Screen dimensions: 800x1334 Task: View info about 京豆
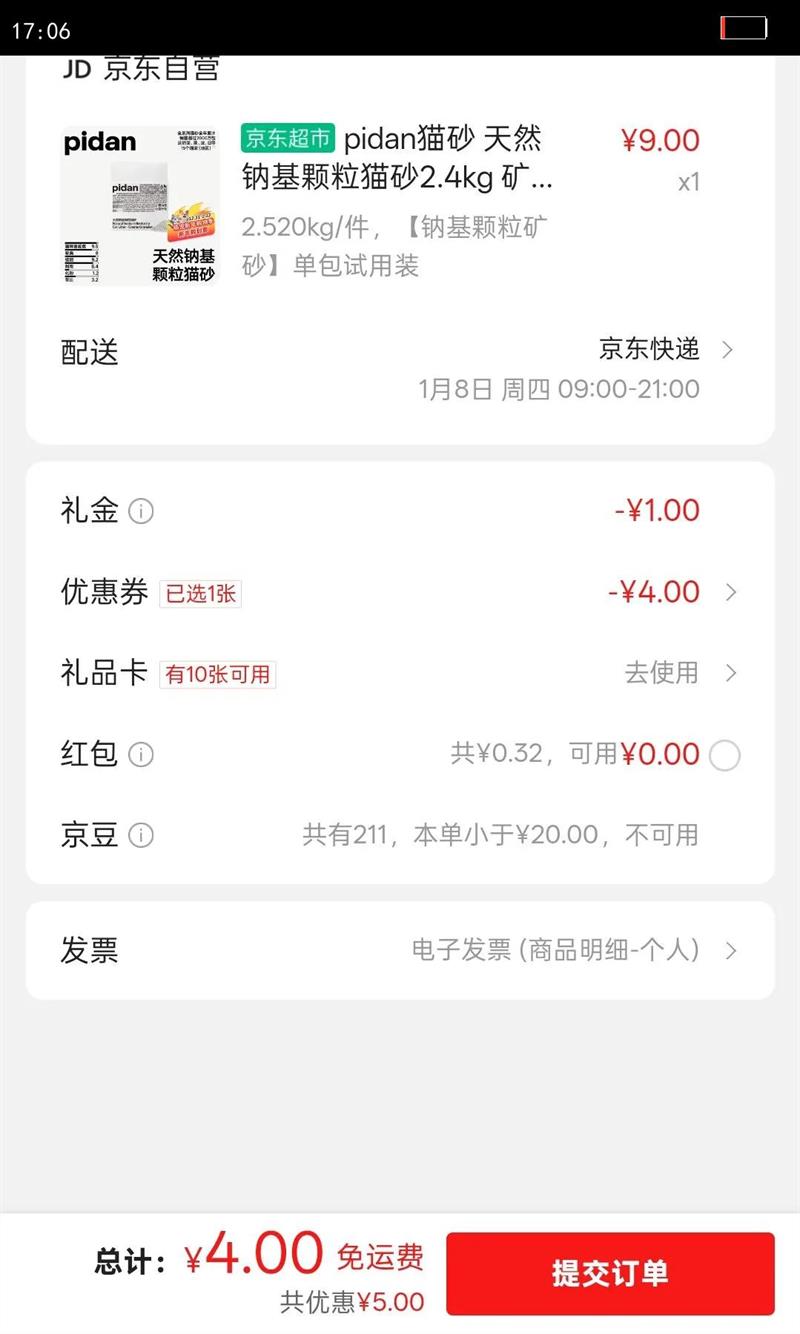click(x=142, y=835)
